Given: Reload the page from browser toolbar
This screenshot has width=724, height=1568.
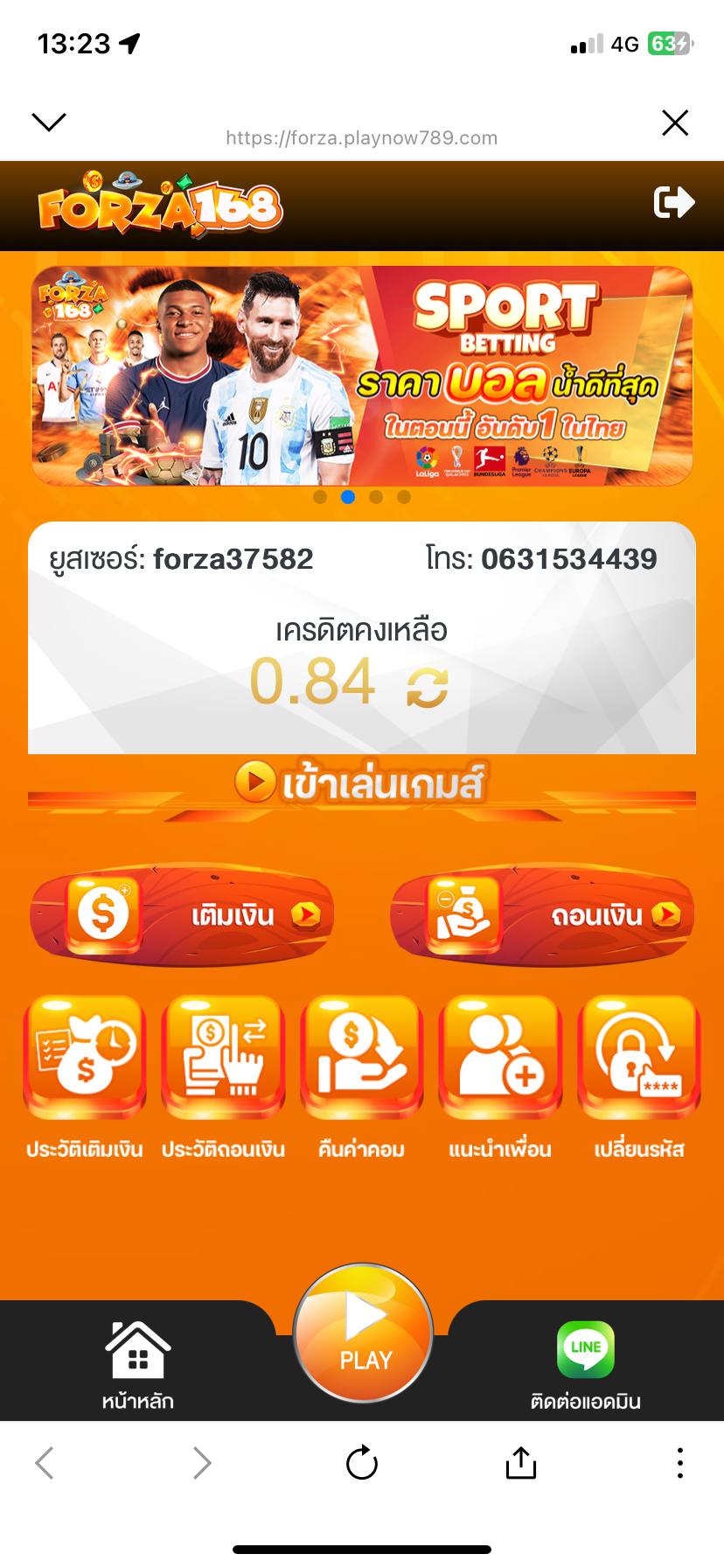Looking at the screenshot, I should 361,1462.
